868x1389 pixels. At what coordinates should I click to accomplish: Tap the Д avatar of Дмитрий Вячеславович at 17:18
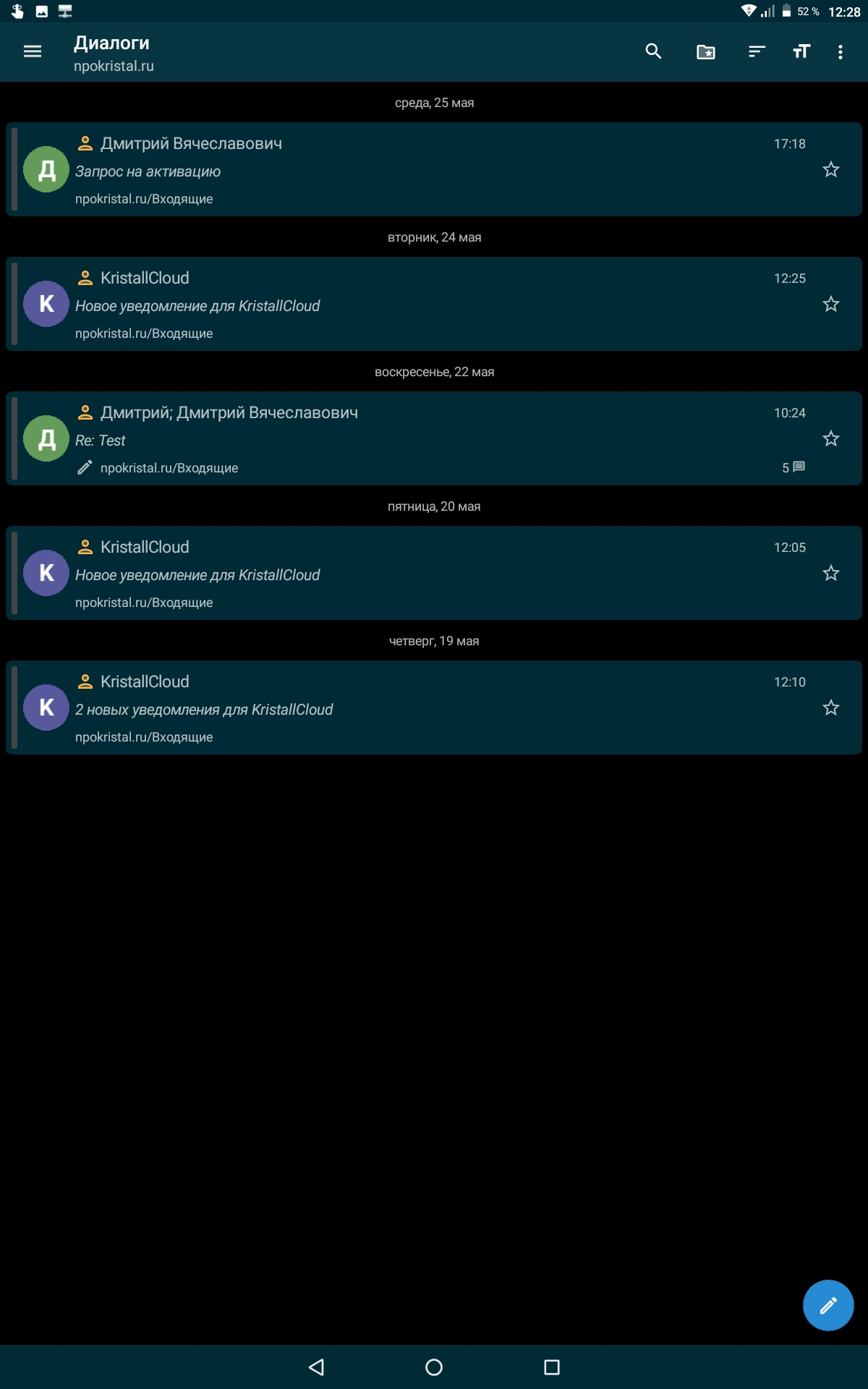[46, 170]
